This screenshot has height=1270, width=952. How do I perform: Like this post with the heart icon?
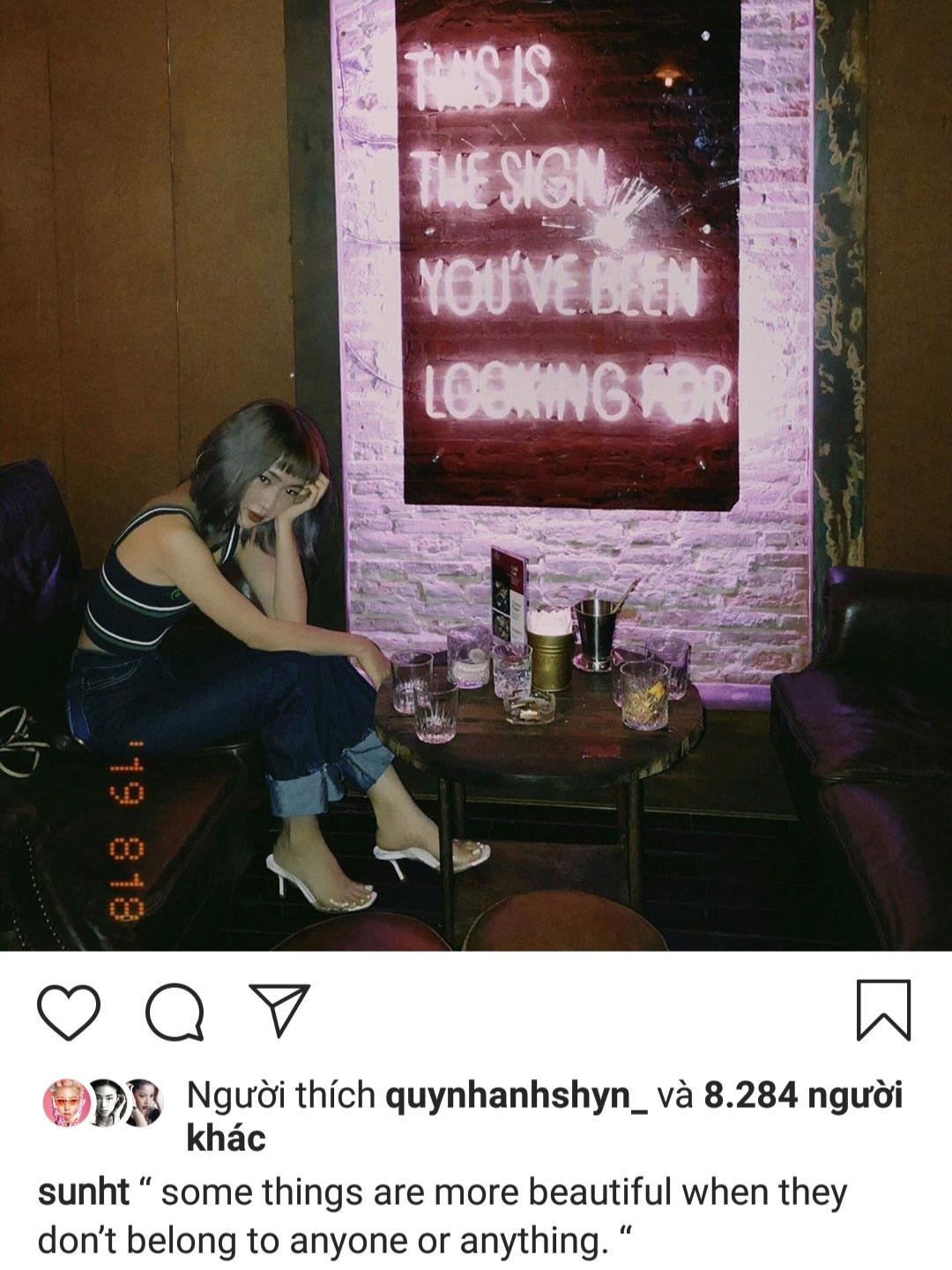(x=69, y=1011)
